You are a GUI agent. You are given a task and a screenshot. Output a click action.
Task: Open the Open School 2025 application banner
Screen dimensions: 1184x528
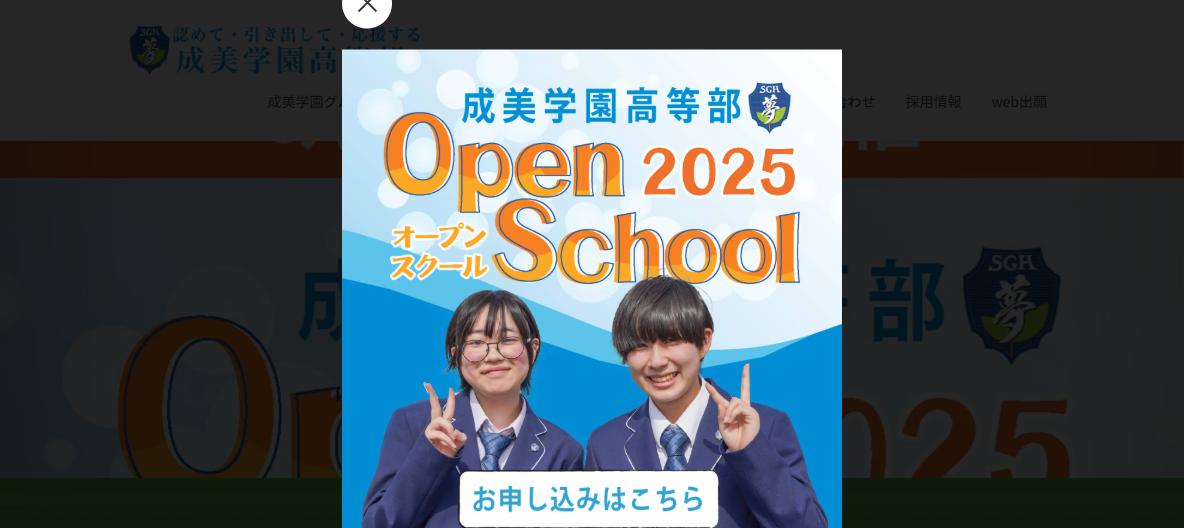click(x=590, y=497)
